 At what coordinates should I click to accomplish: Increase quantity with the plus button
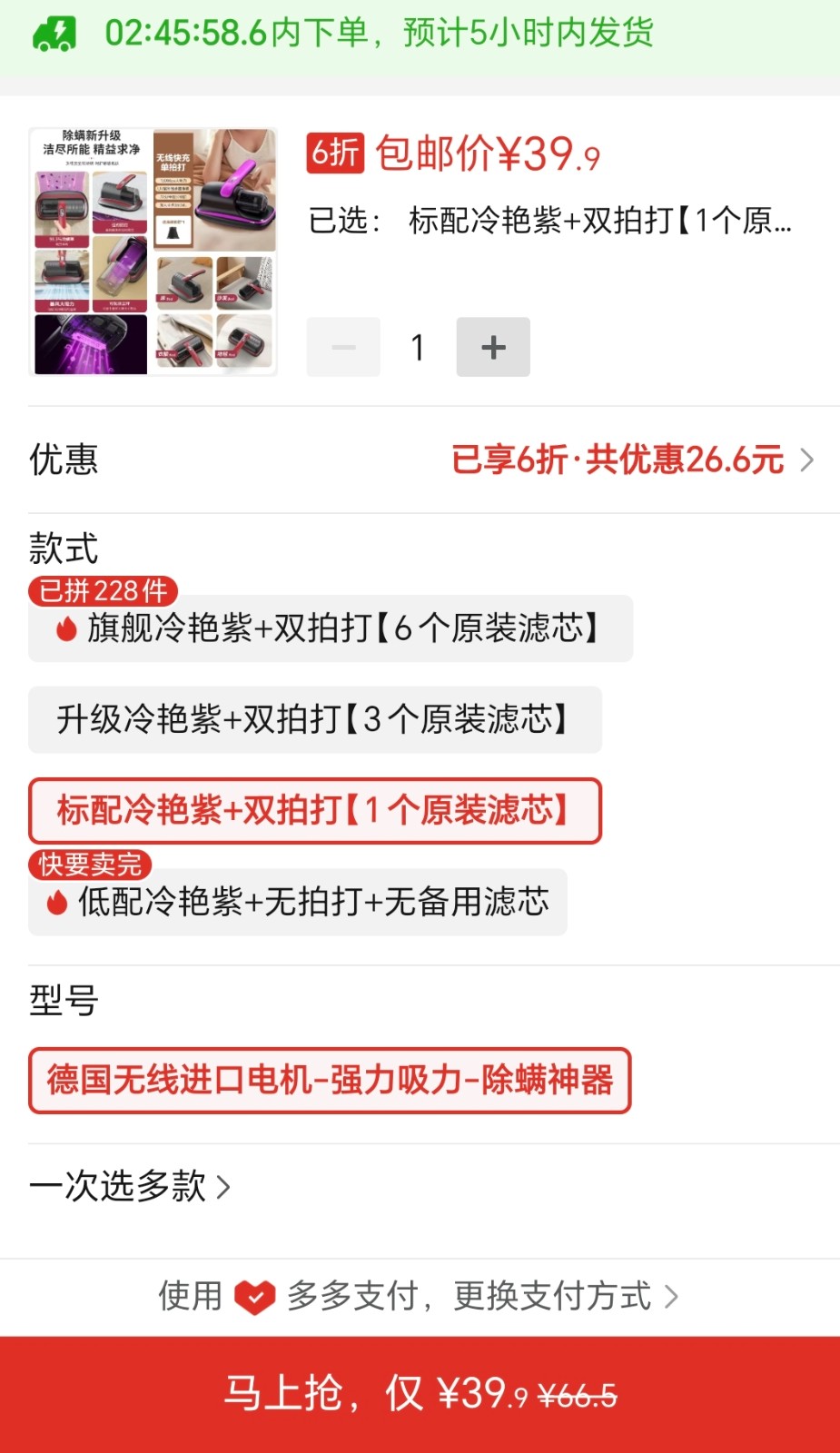(x=492, y=347)
